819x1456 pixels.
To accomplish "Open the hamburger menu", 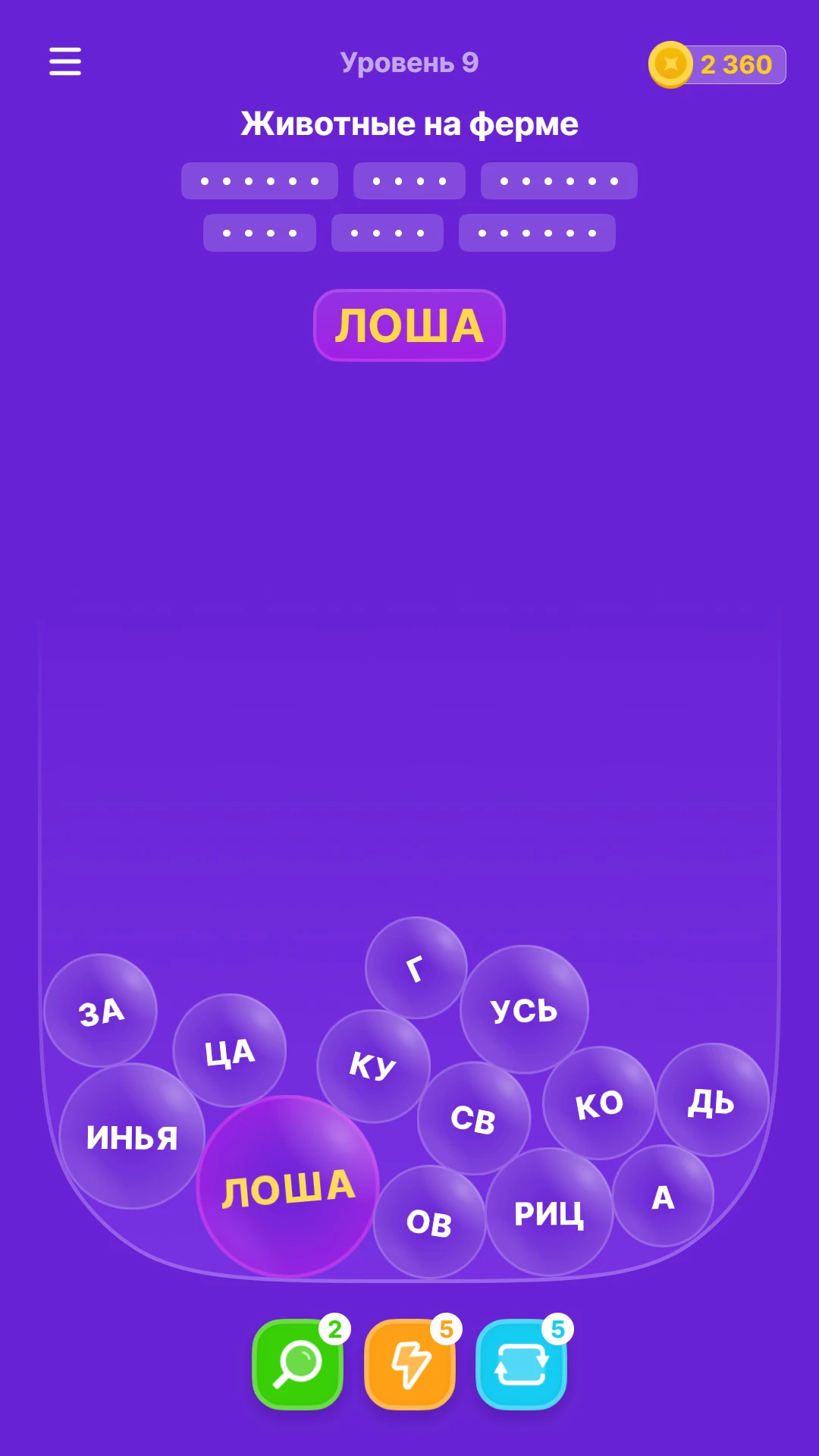I will click(65, 61).
